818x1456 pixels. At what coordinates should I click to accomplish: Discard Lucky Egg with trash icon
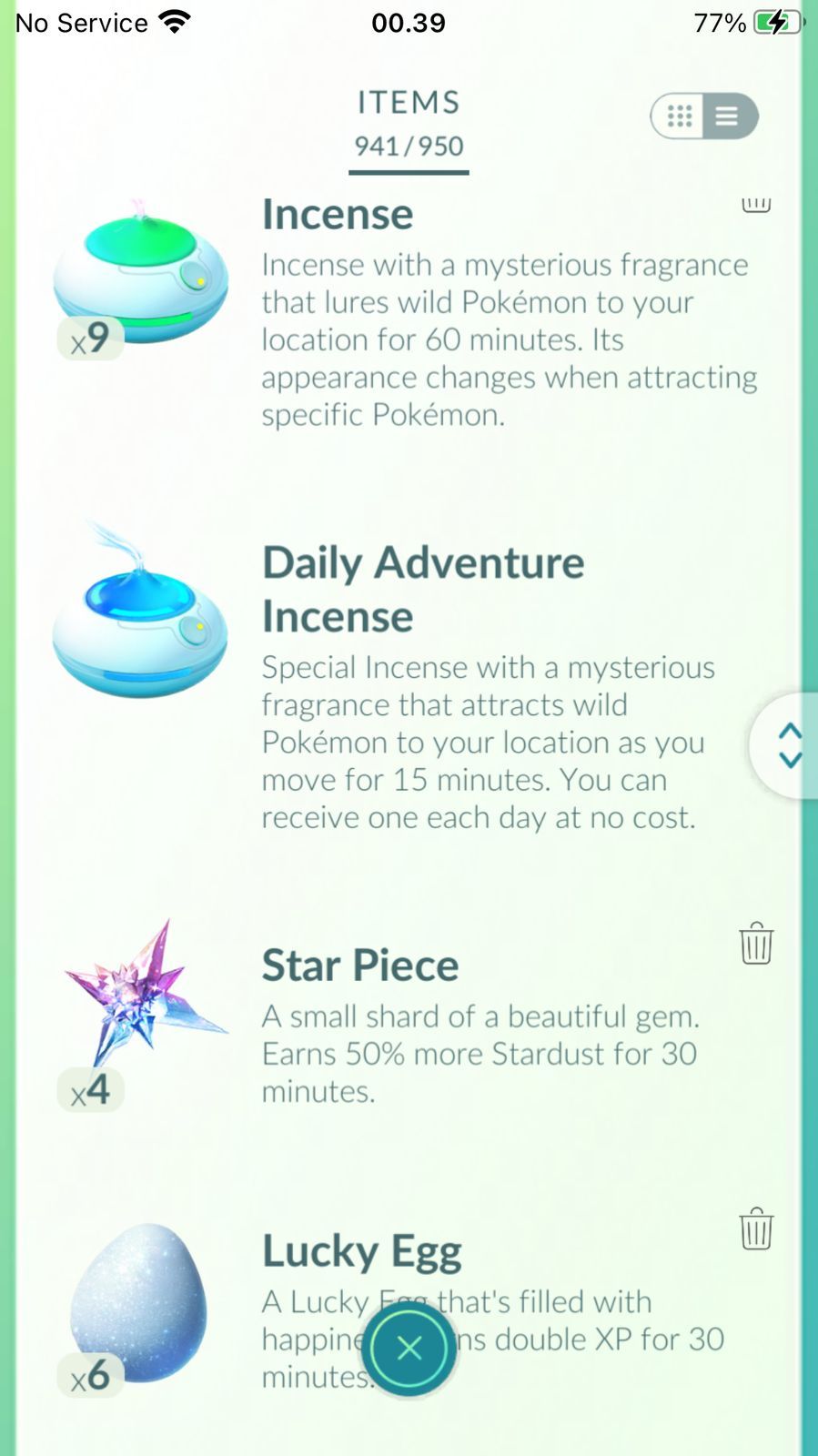(755, 1229)
